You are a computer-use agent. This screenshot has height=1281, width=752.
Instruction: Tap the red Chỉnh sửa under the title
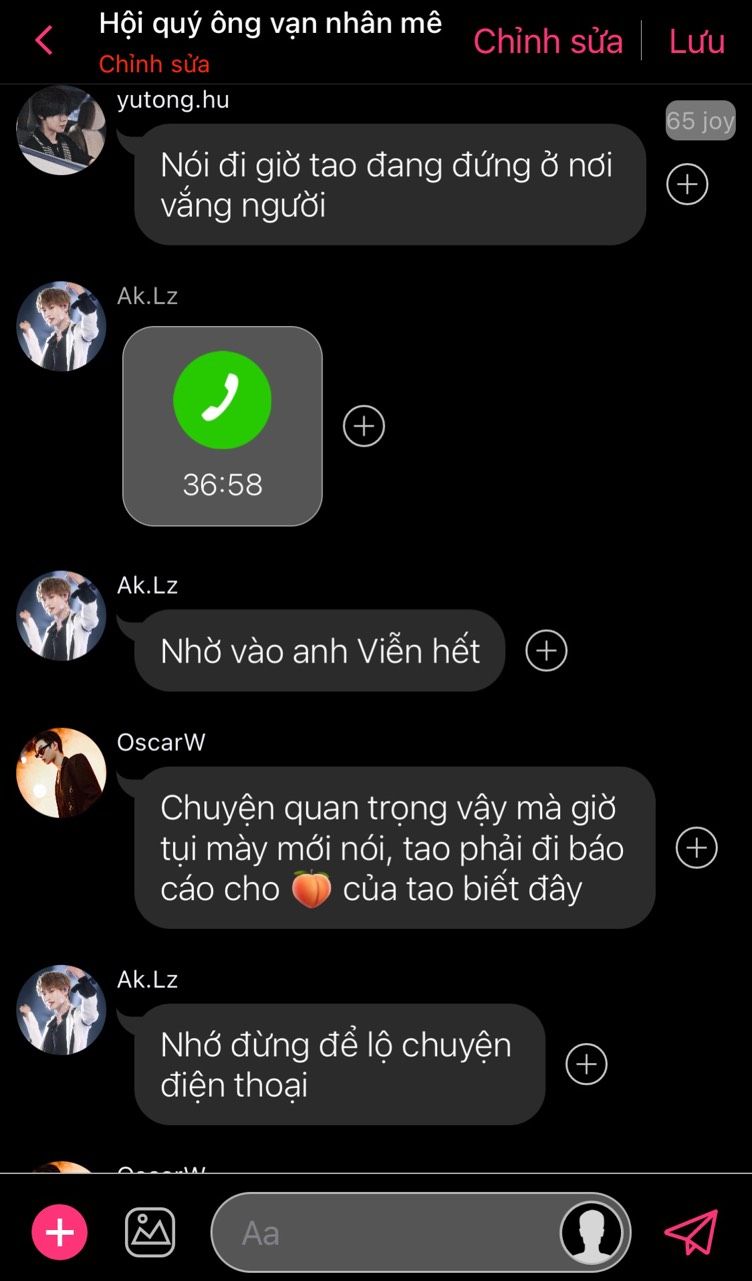coord(154,64)
